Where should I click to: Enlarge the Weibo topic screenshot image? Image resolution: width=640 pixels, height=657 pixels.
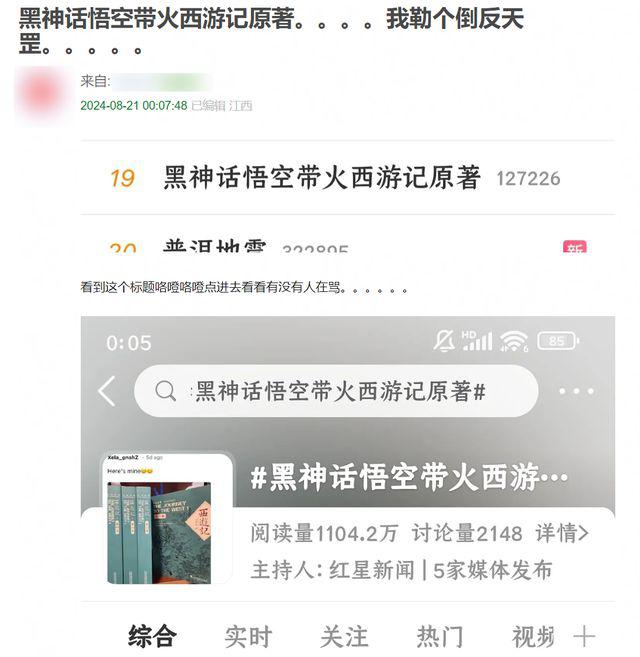[347, 485]
